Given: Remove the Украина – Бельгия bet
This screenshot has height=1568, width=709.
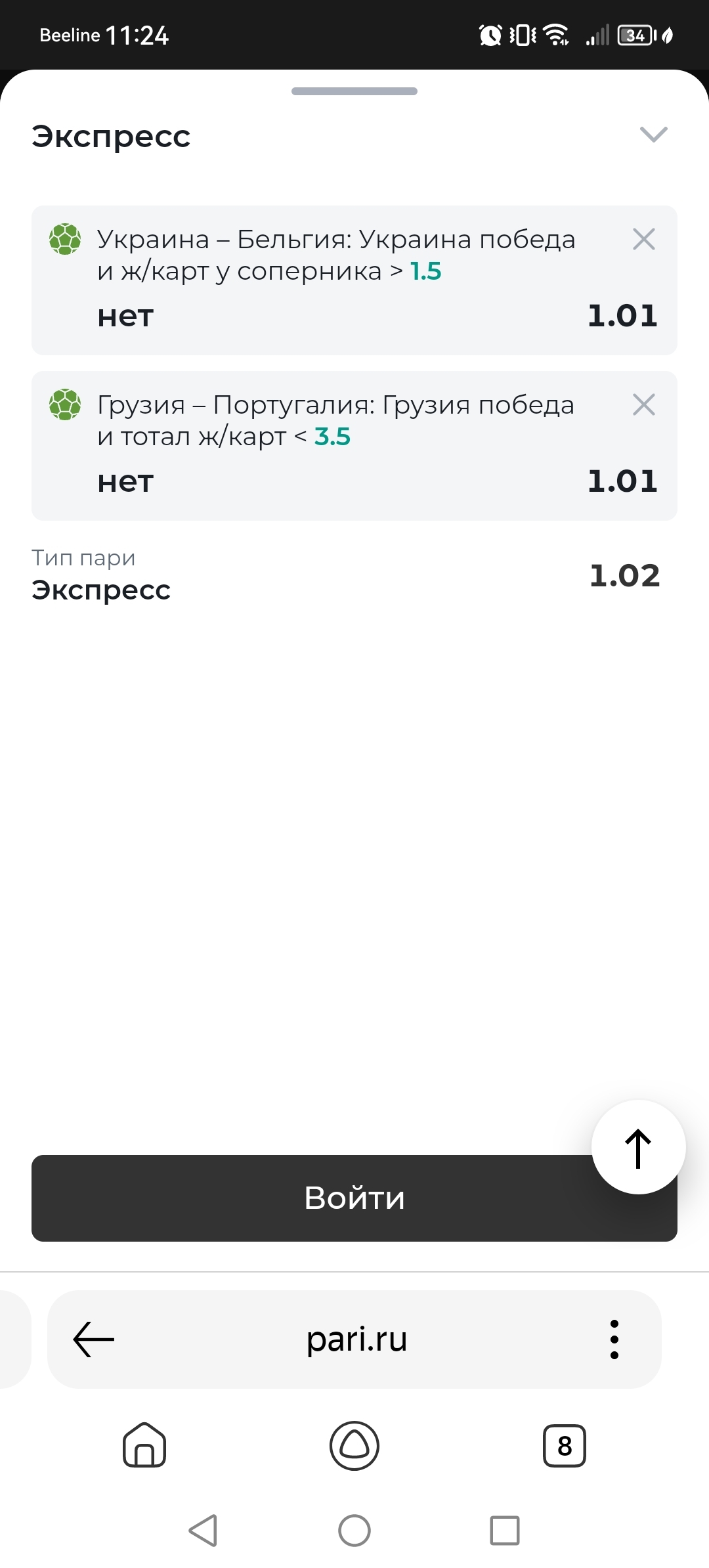Looking at the screenshot, I should (643, 239).
